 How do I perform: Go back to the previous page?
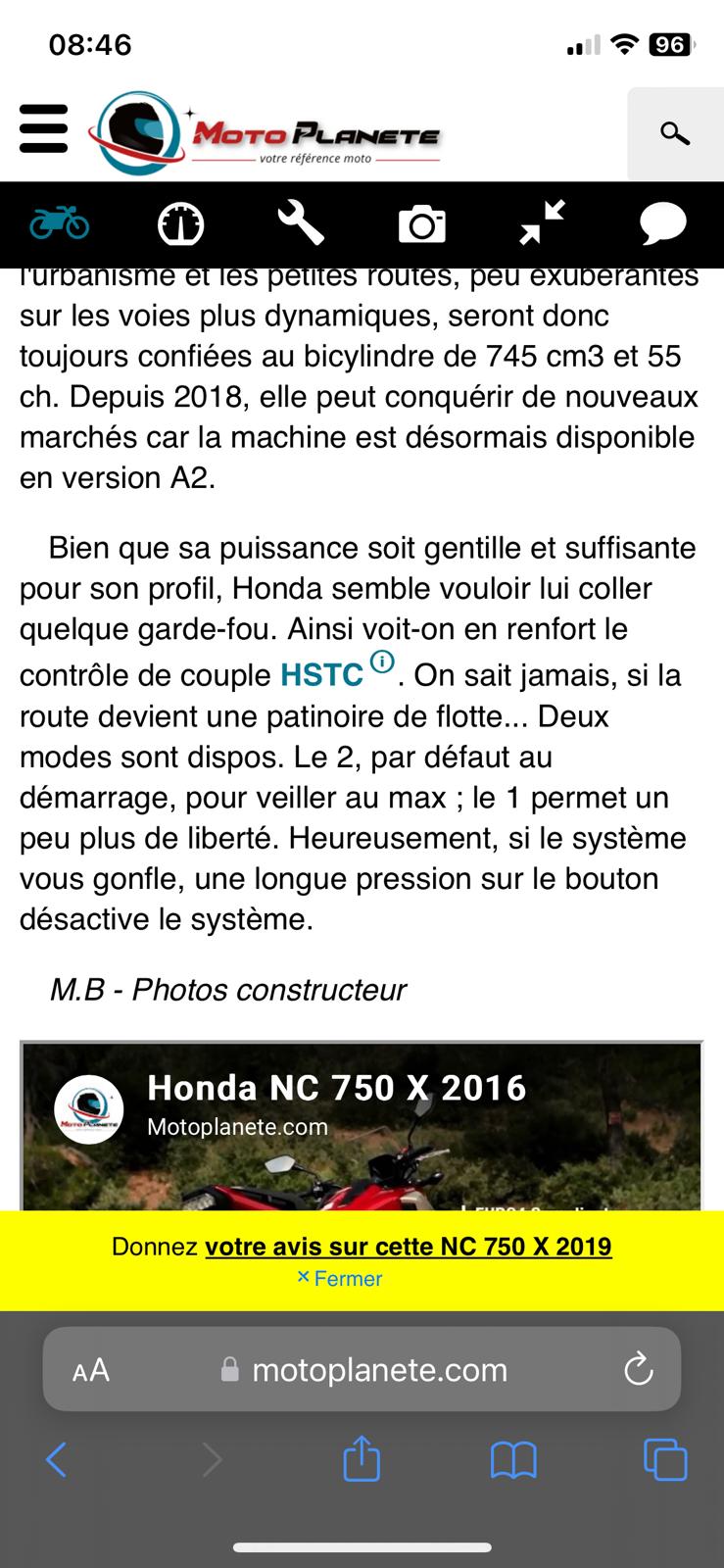coord(57,1460)
